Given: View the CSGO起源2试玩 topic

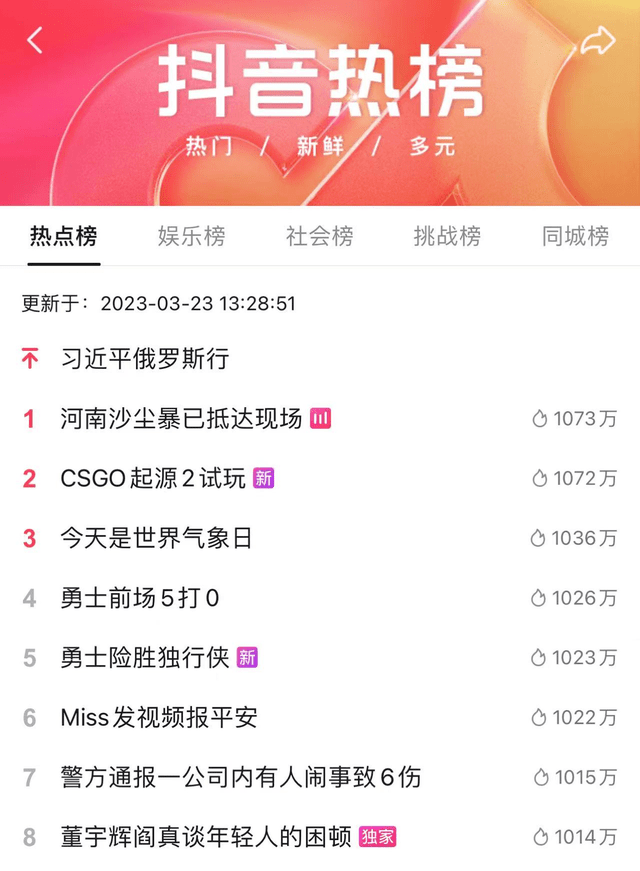Looking at the screenshot, I should 153,479.
